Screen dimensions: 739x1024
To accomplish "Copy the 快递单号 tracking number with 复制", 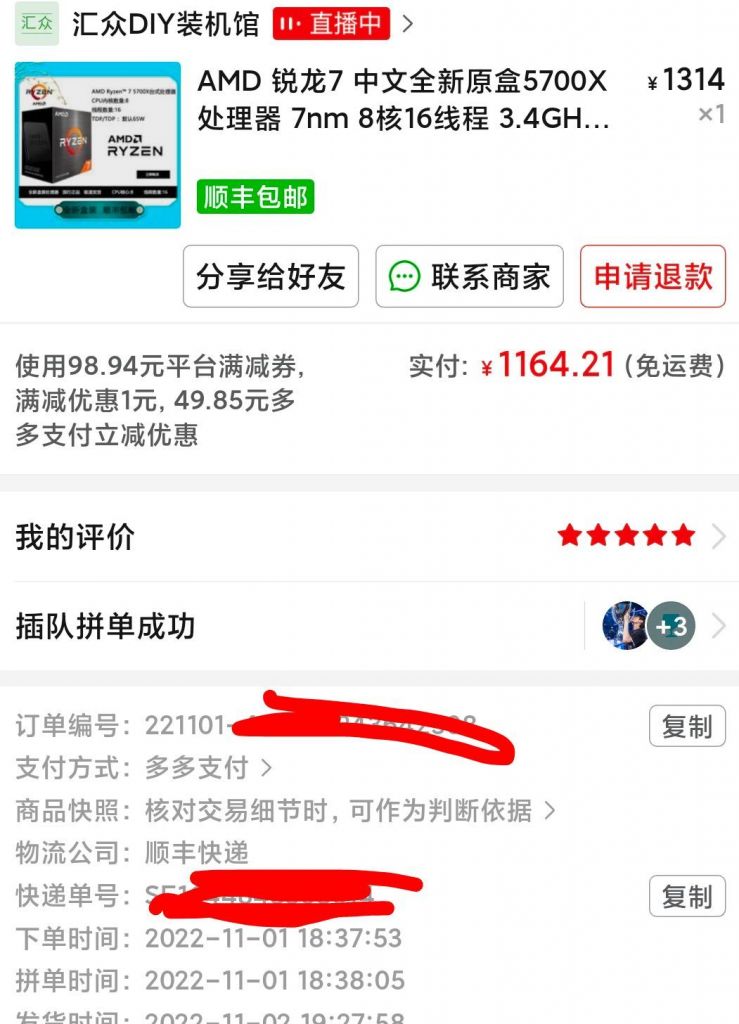I will point(688,895).
